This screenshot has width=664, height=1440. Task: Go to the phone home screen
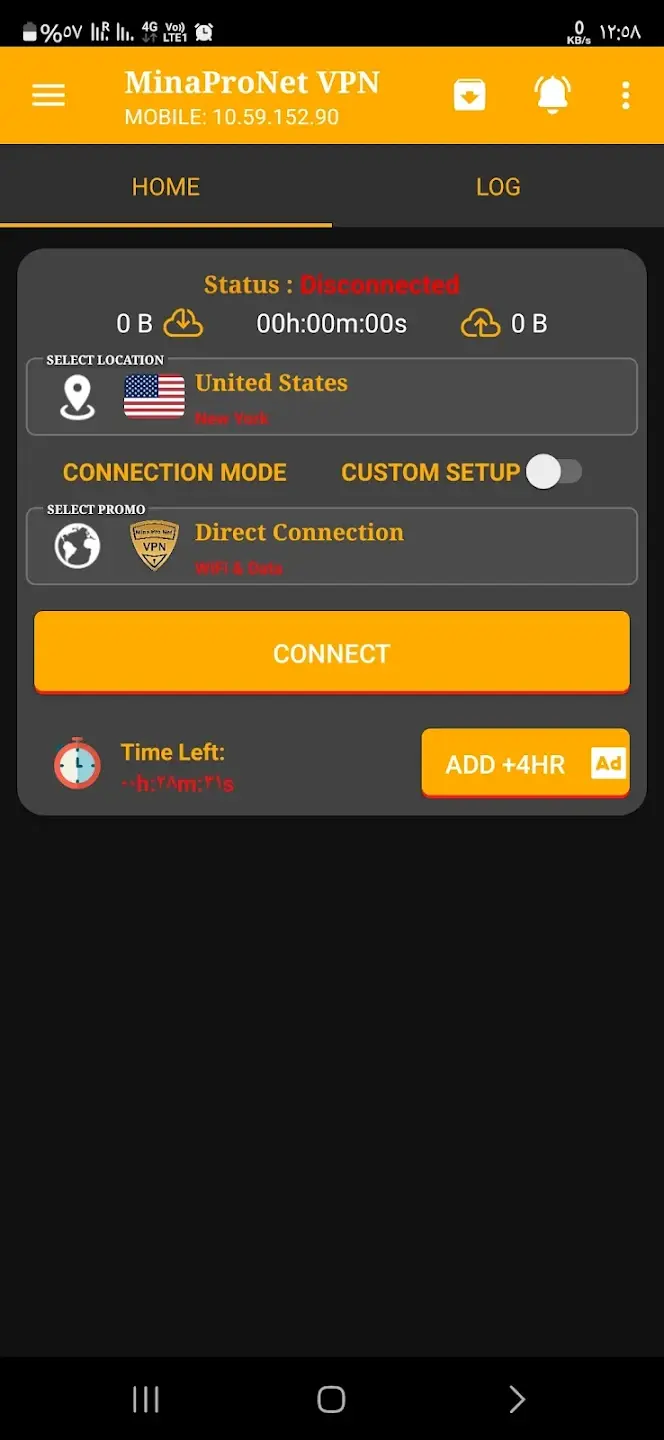pyautogui.click(x=331, y=1399)
